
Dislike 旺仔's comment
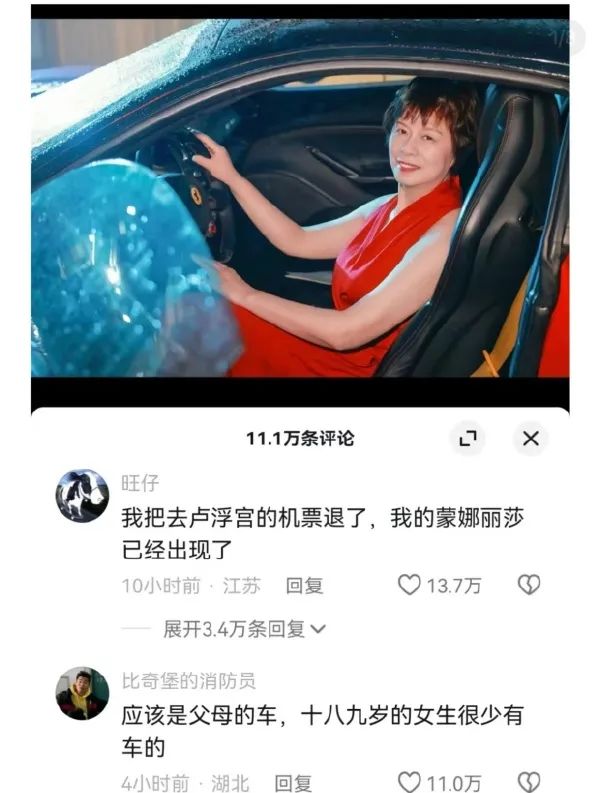(x=528, y=585)
